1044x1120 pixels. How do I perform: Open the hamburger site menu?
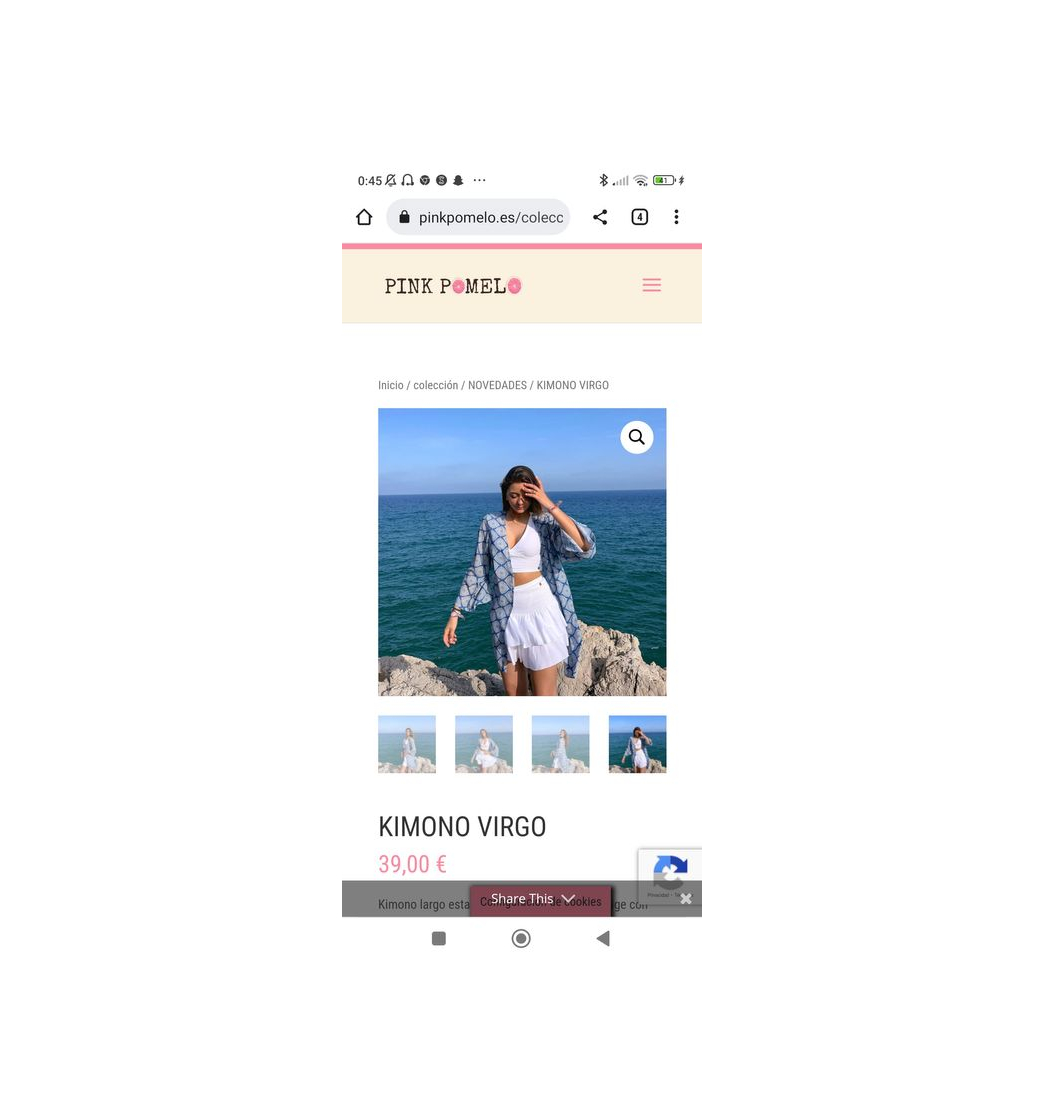coord(652,286)
